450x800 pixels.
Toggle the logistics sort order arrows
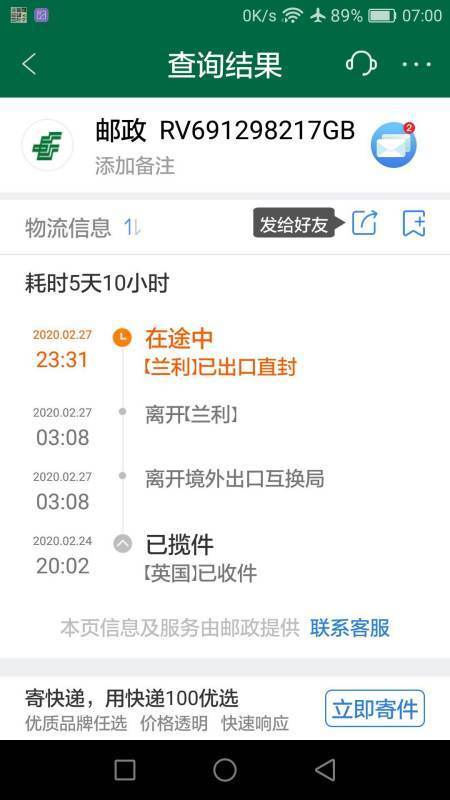pos(132,228)
